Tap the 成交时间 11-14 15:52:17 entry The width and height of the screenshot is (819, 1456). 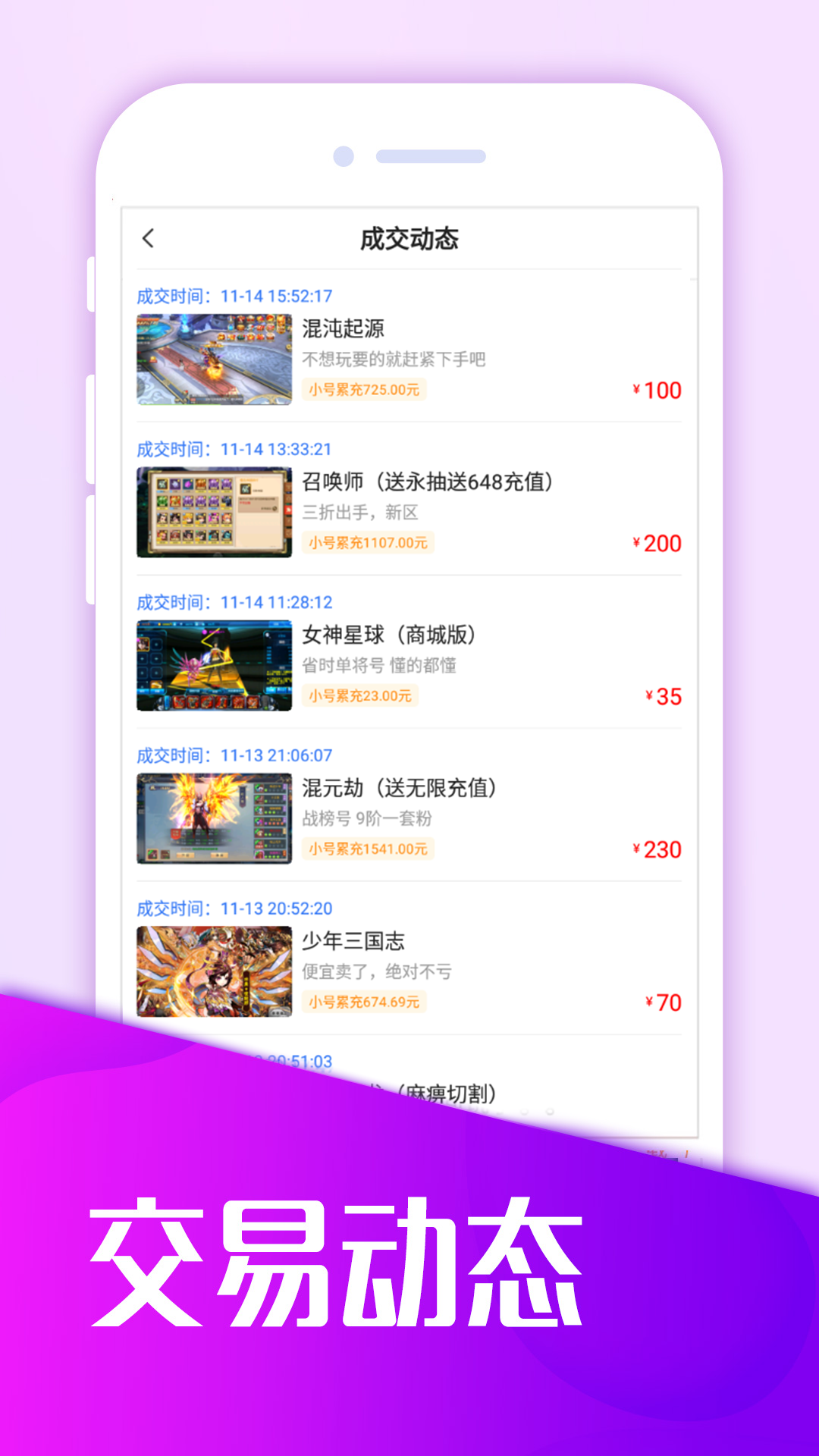click(x=234, y=297)
